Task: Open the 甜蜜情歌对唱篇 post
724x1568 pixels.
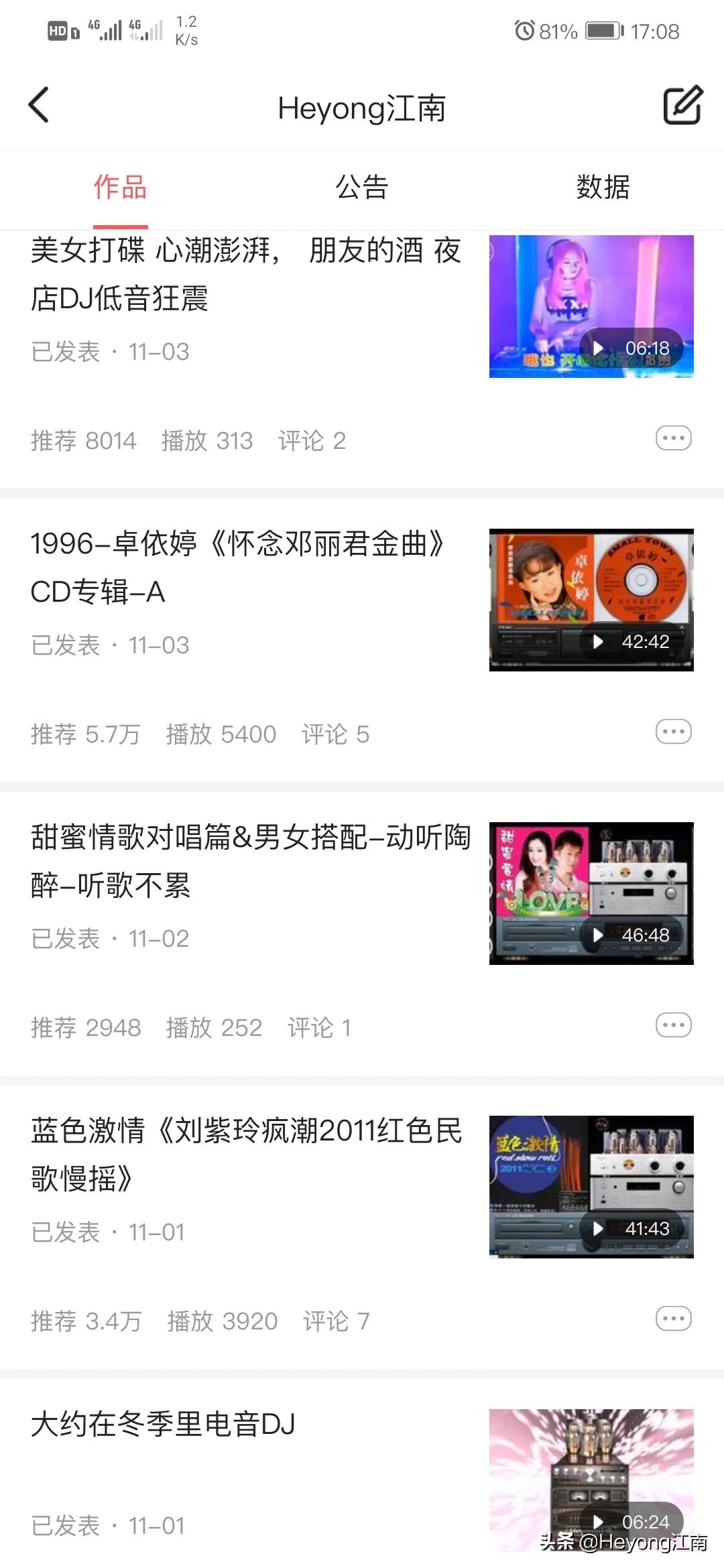Action: tap(251, 861)
